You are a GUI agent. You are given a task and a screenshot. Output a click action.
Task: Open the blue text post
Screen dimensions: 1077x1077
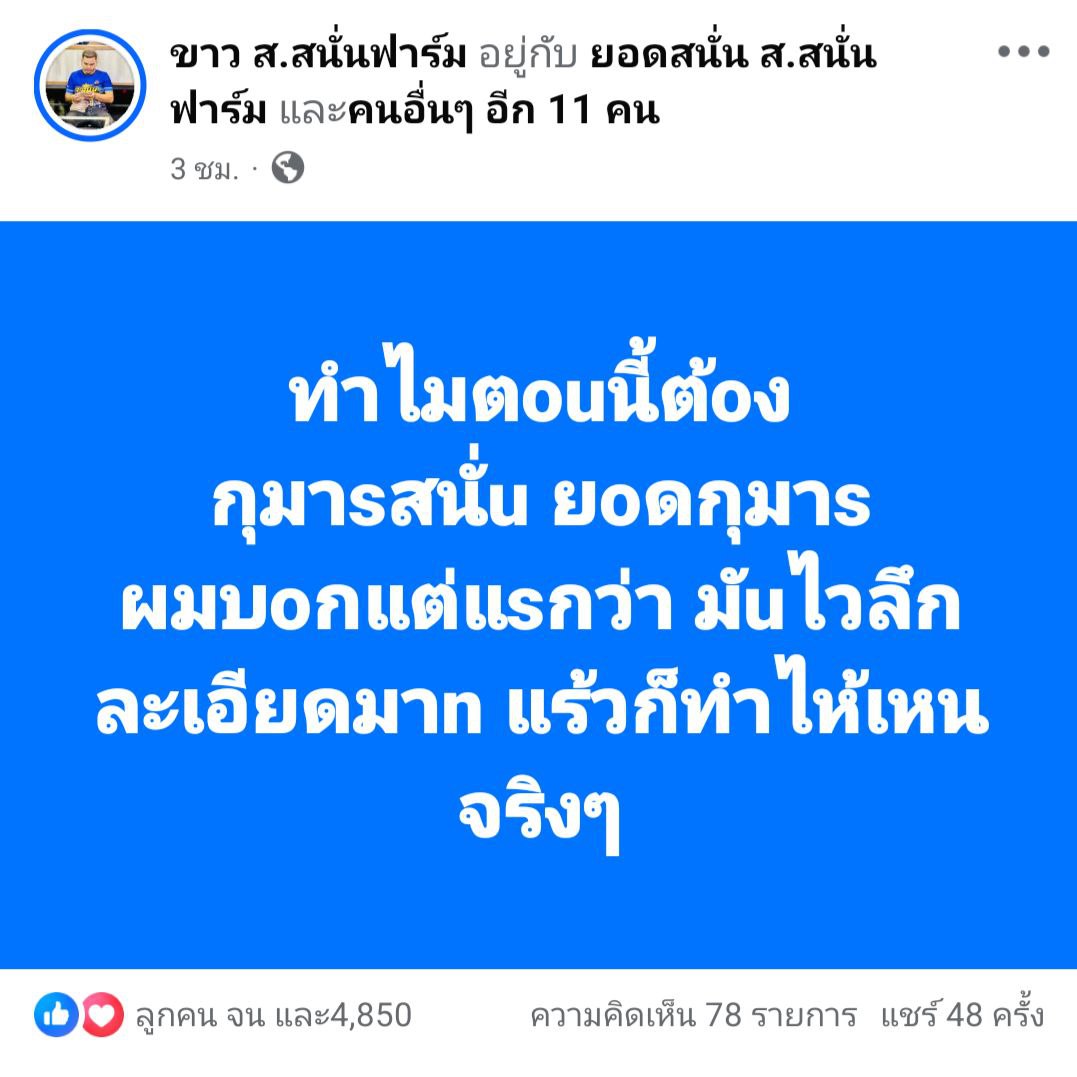click(538, 595)
